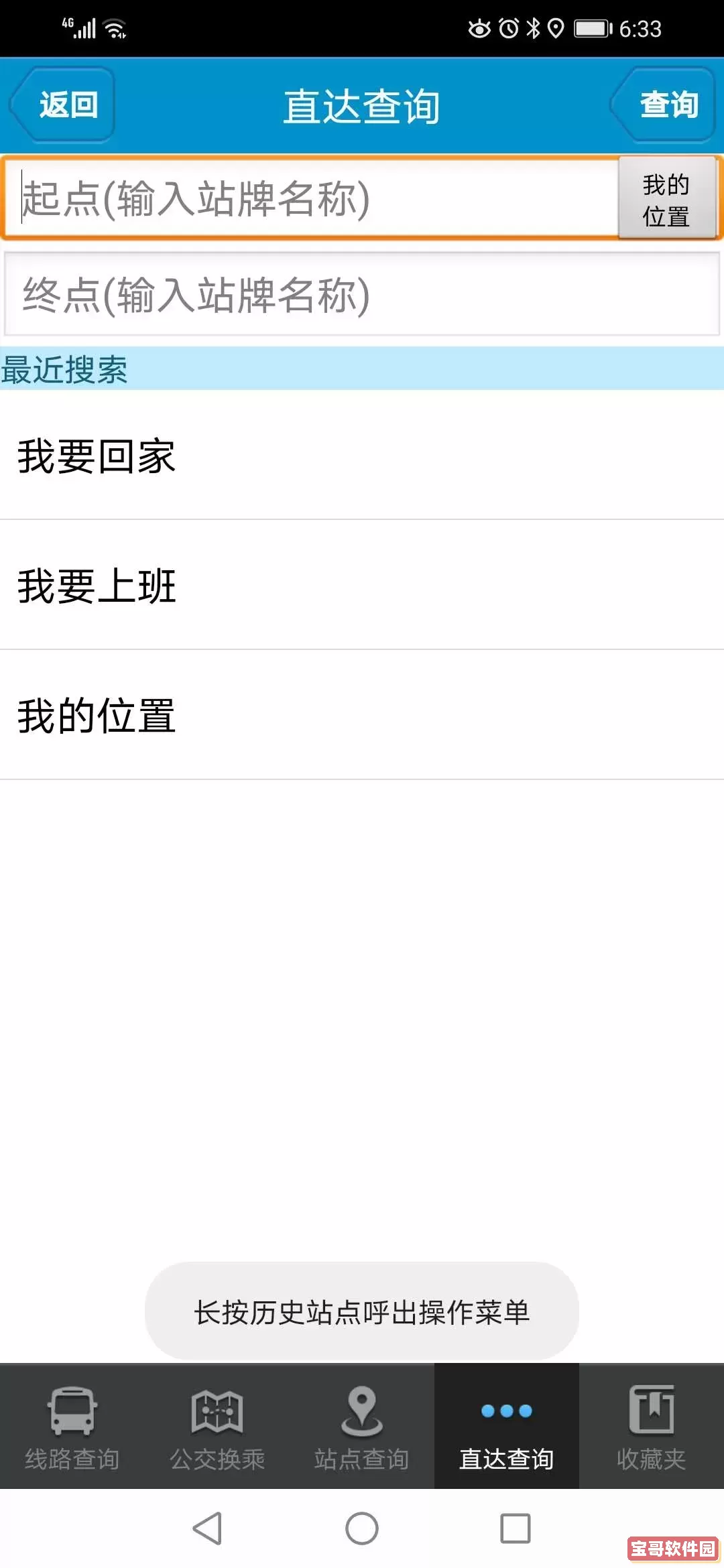Dismiss the long-press hint toast message

coord(362,1313)
